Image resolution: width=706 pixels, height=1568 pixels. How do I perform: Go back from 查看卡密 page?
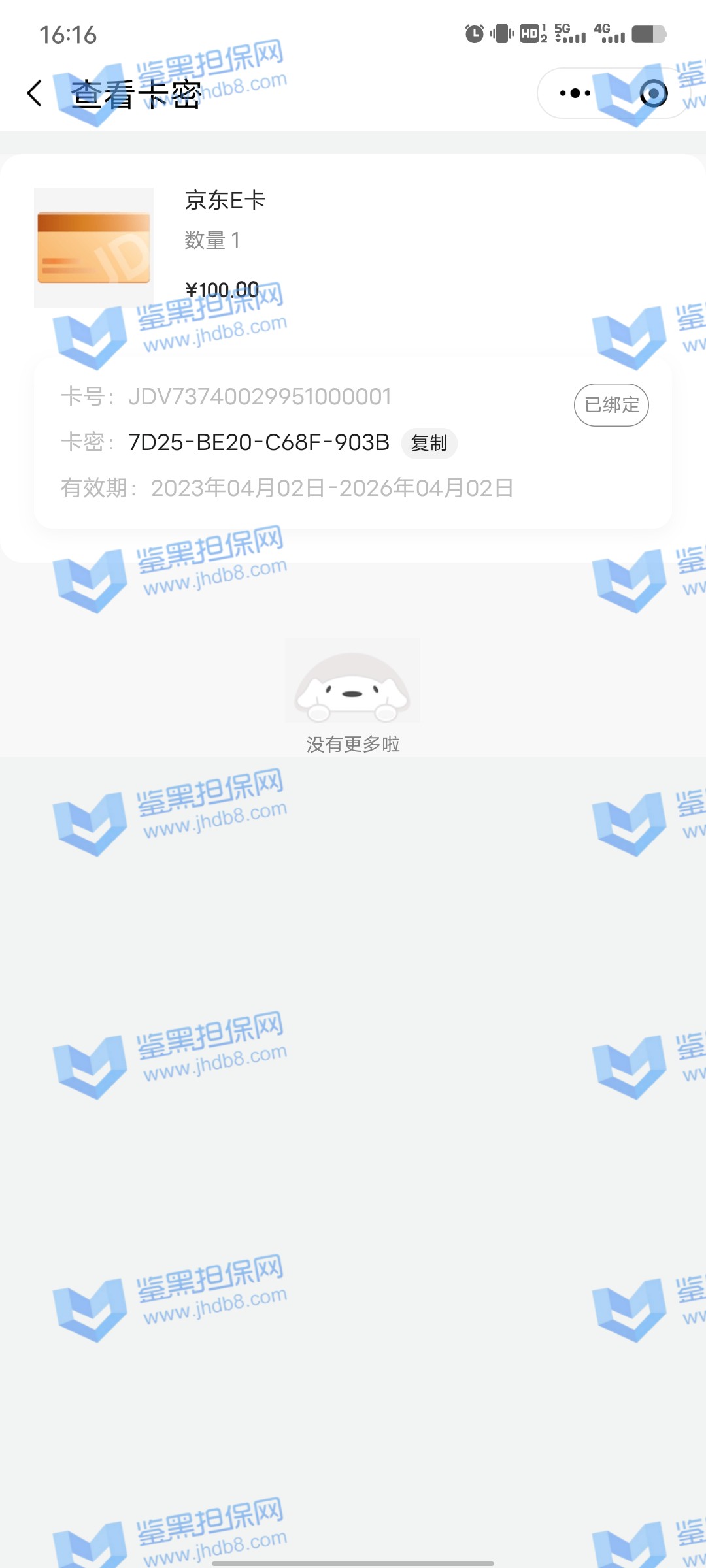[35, 93]
